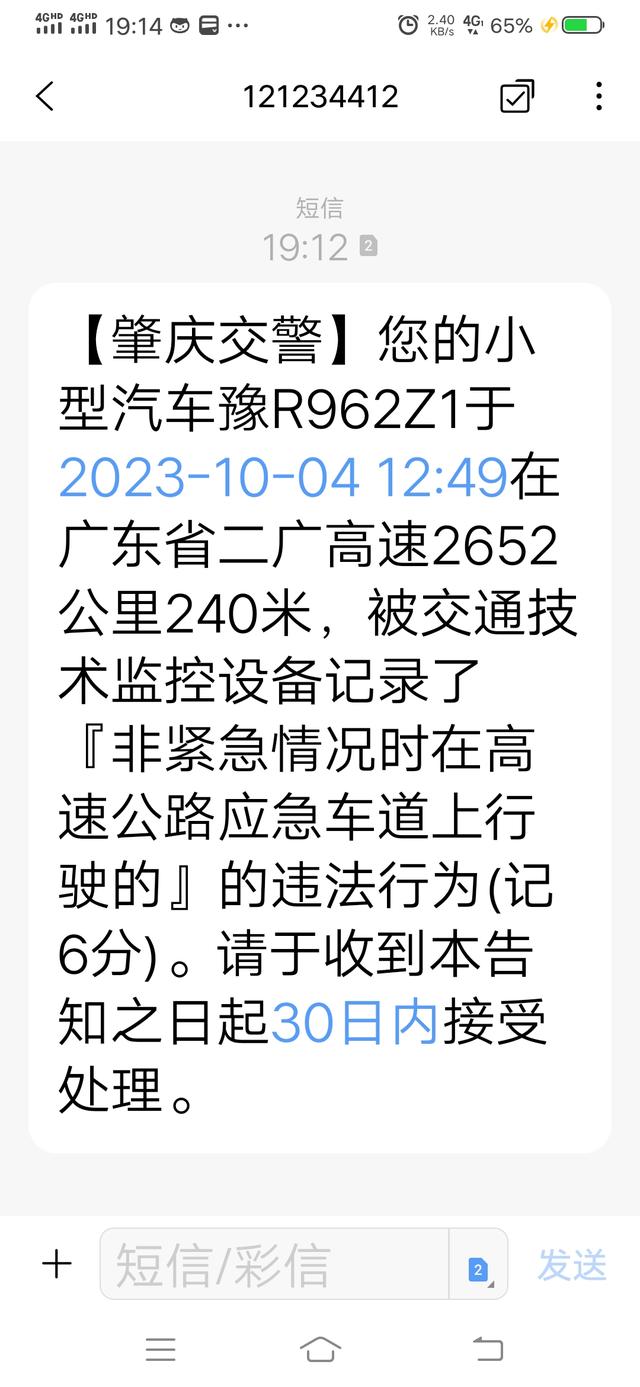Tap the system back navigation button
Image resolution: width=640 pixels, height=1387 pixels.
tap(488, 1350)
